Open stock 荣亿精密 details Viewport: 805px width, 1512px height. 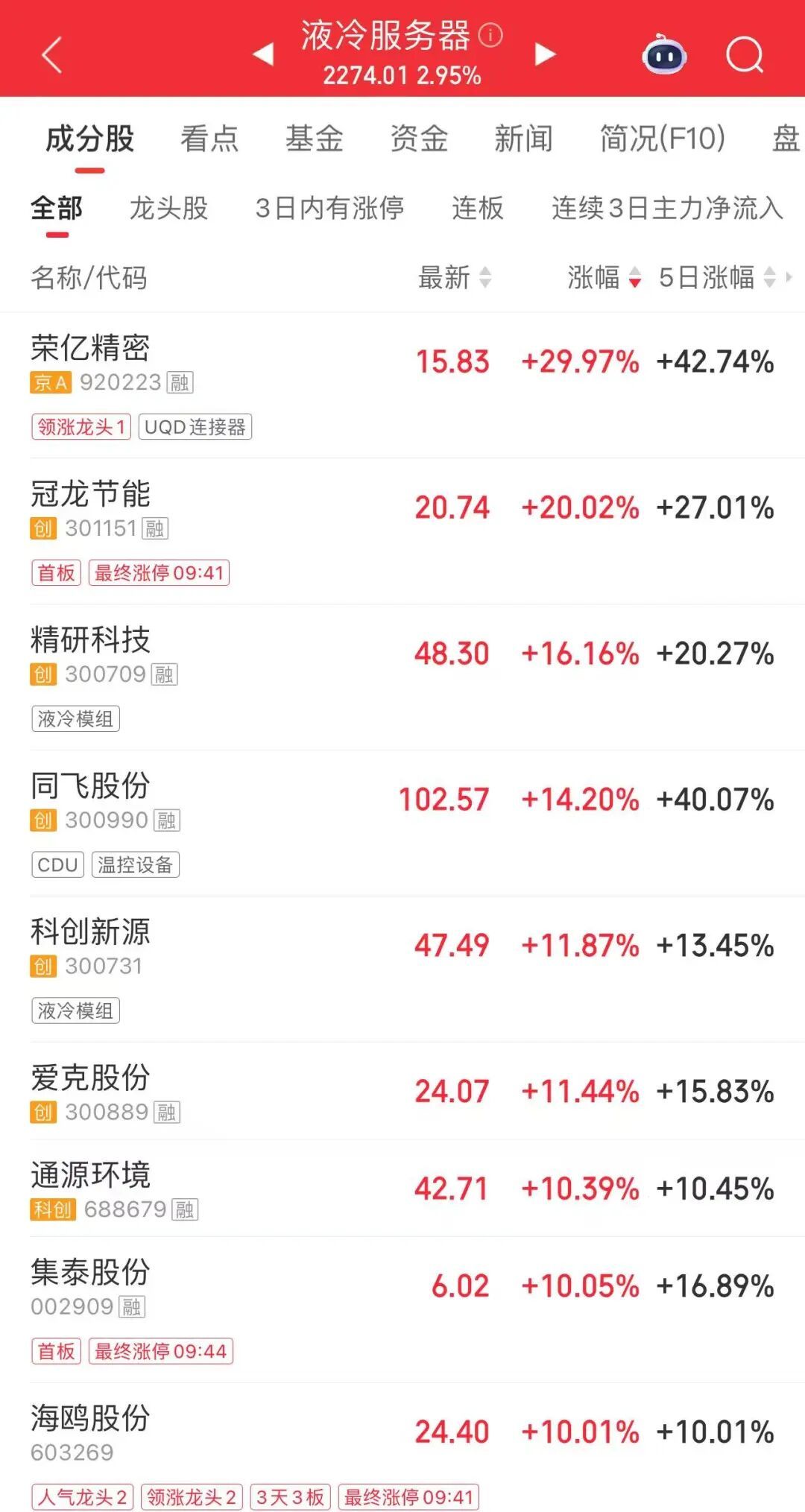coord(402,385)
